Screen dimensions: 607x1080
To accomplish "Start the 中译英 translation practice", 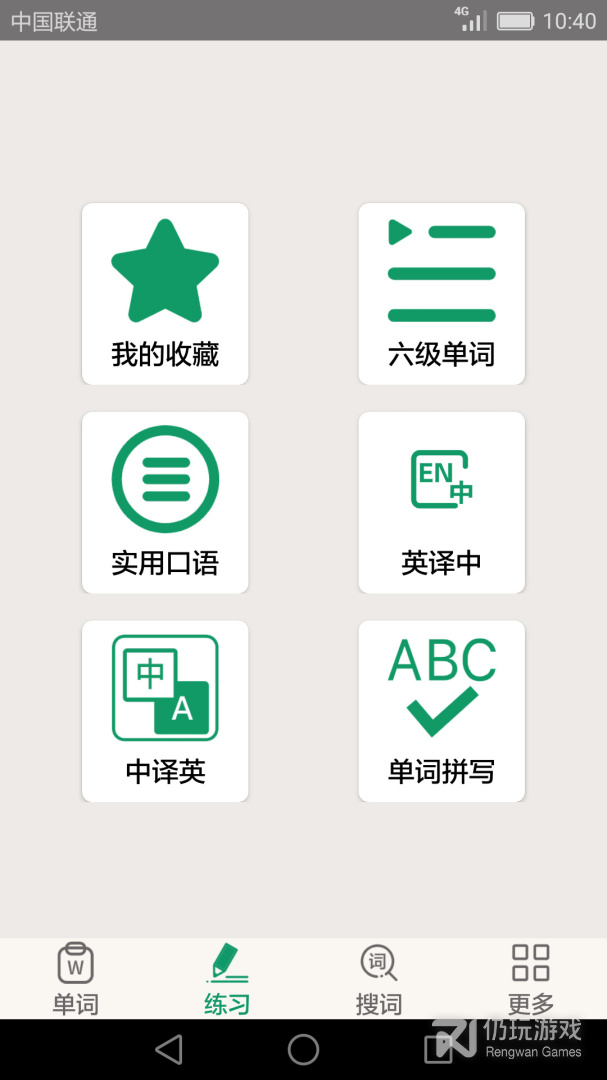I will (x=165, y=712).
